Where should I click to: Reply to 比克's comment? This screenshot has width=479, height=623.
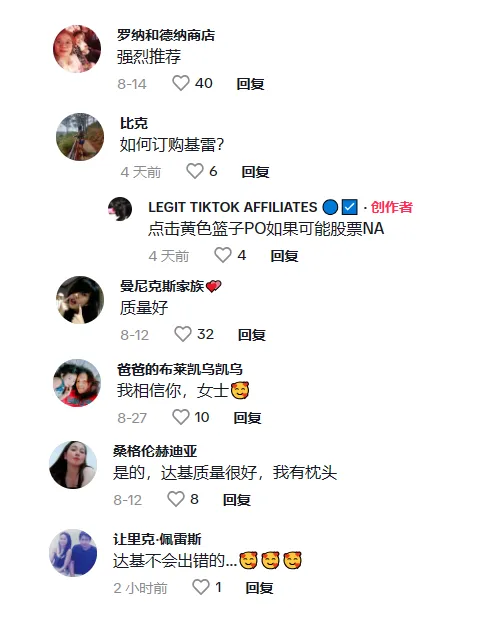[255, 172]
